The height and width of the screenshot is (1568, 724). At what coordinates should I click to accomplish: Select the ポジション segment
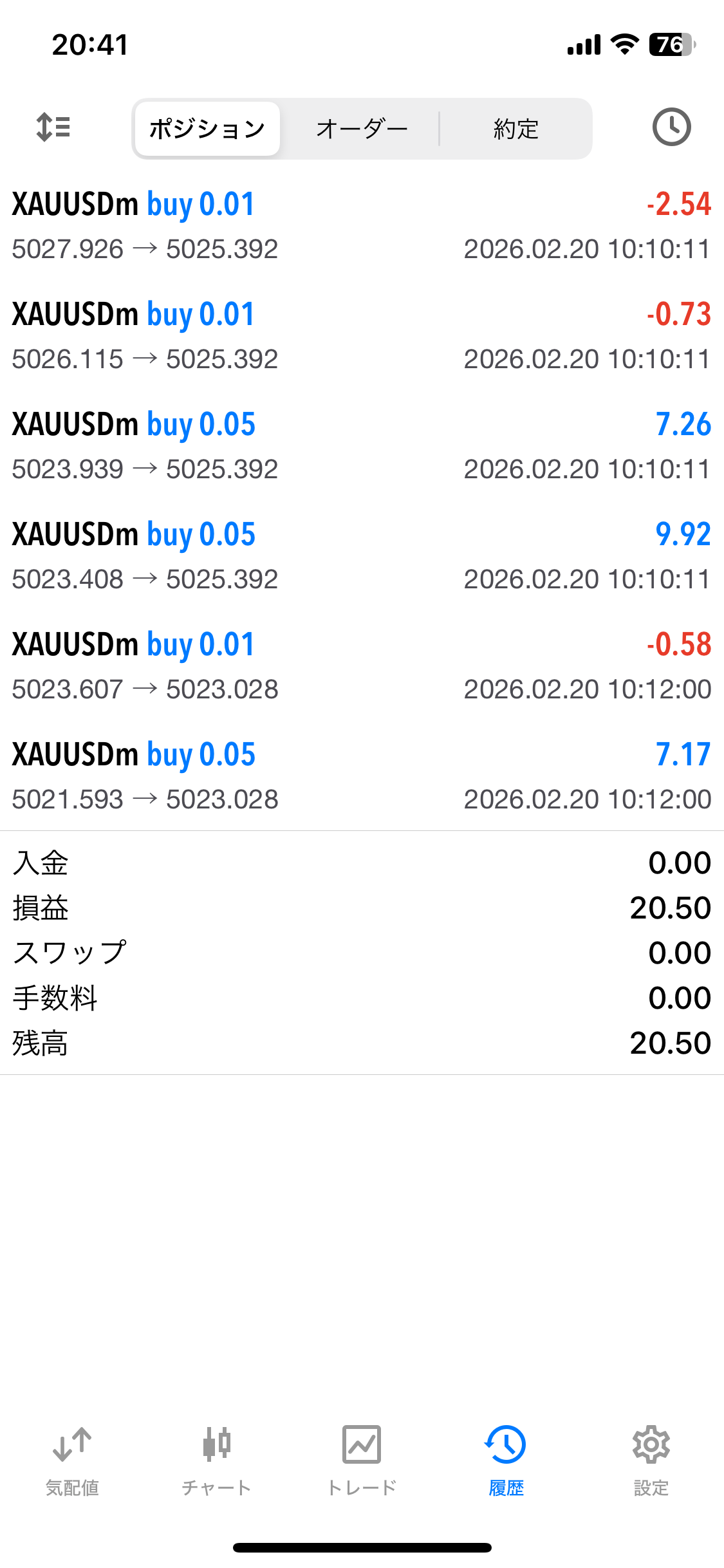tap(207, 129)
